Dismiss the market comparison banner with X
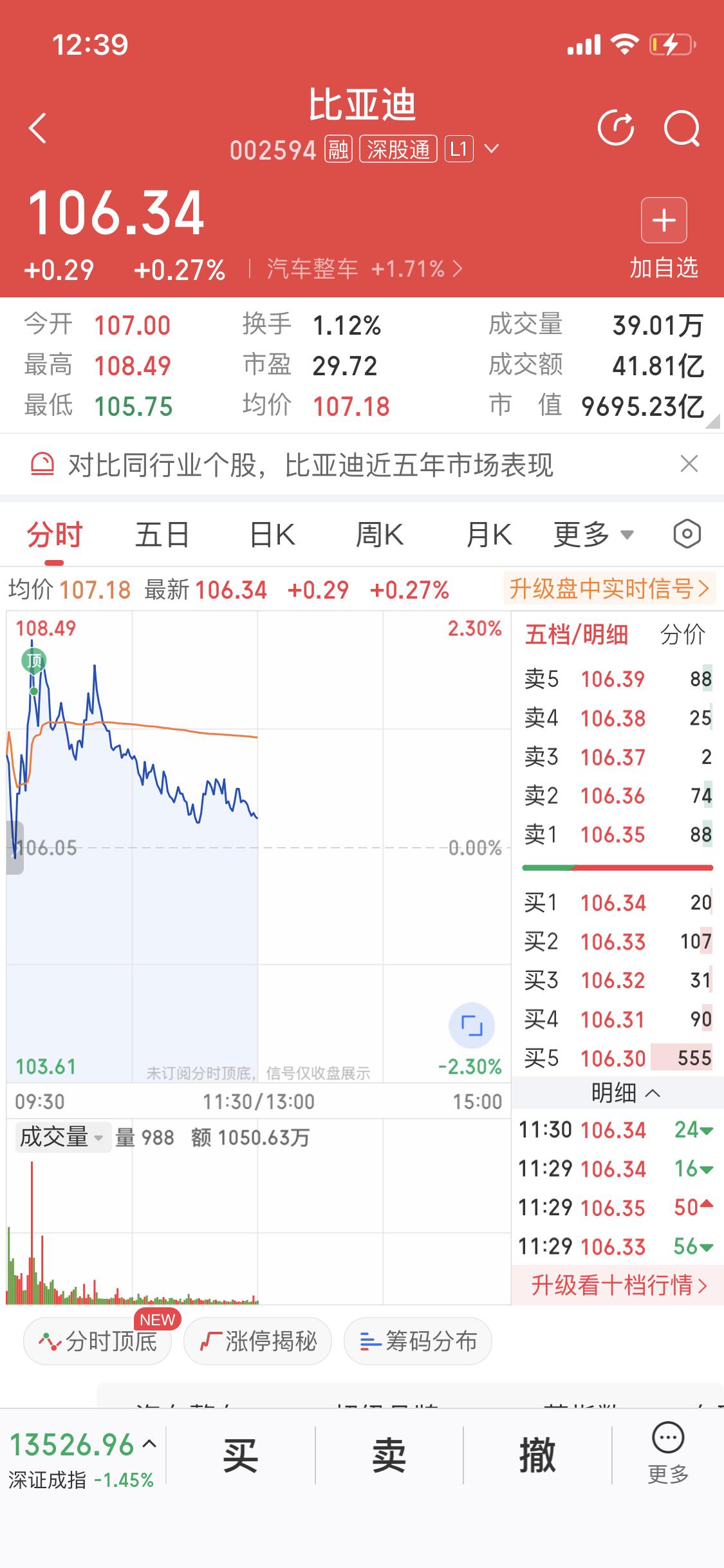Image resolution: width=724 pixels, height=1568 pixels. click(688, 463)
